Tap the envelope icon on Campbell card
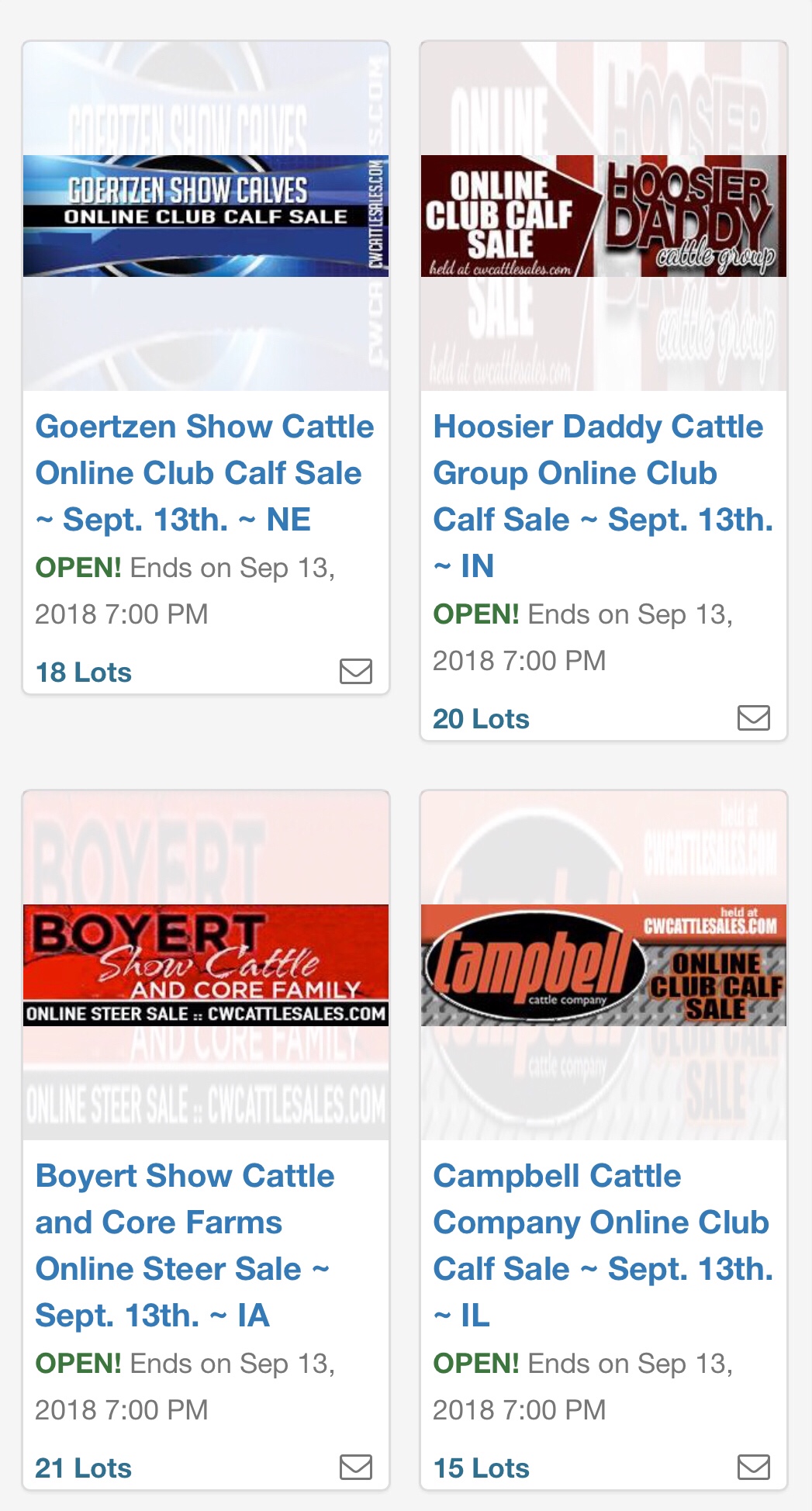The image size is (812, 1511). coord(754,1467)
